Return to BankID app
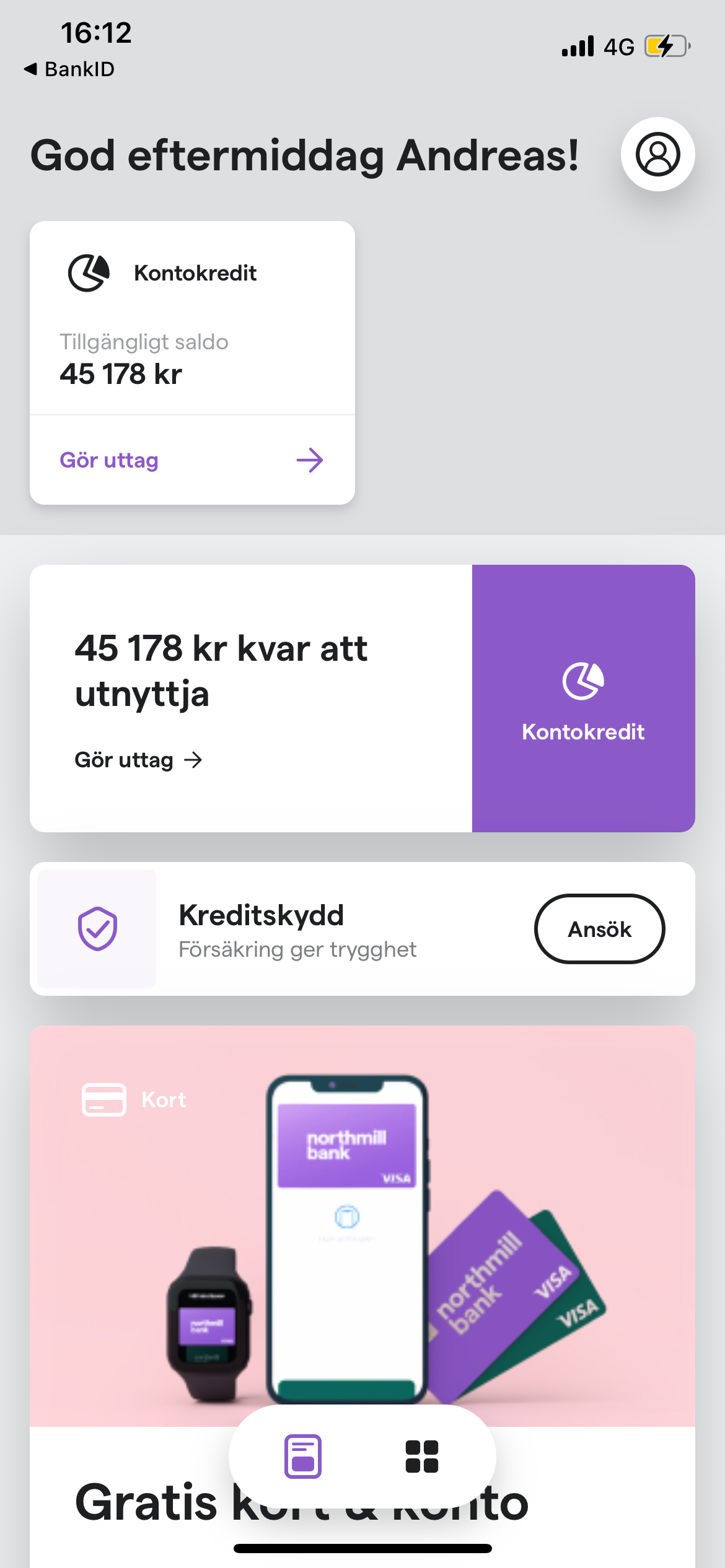Image resolution: width=725 pixels, height=1568 pixels. click(x=69, y=69)
